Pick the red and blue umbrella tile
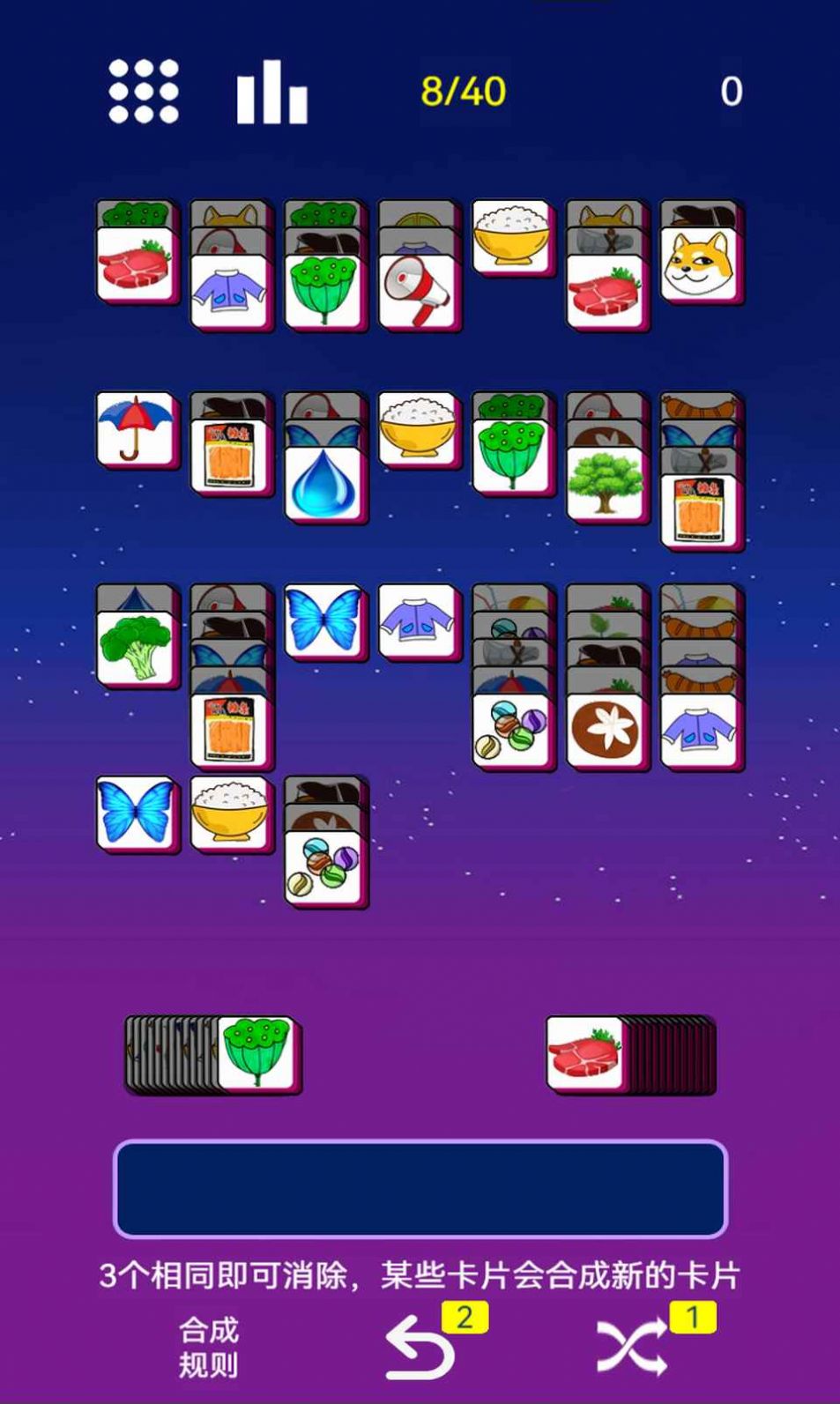 [136, 428]
